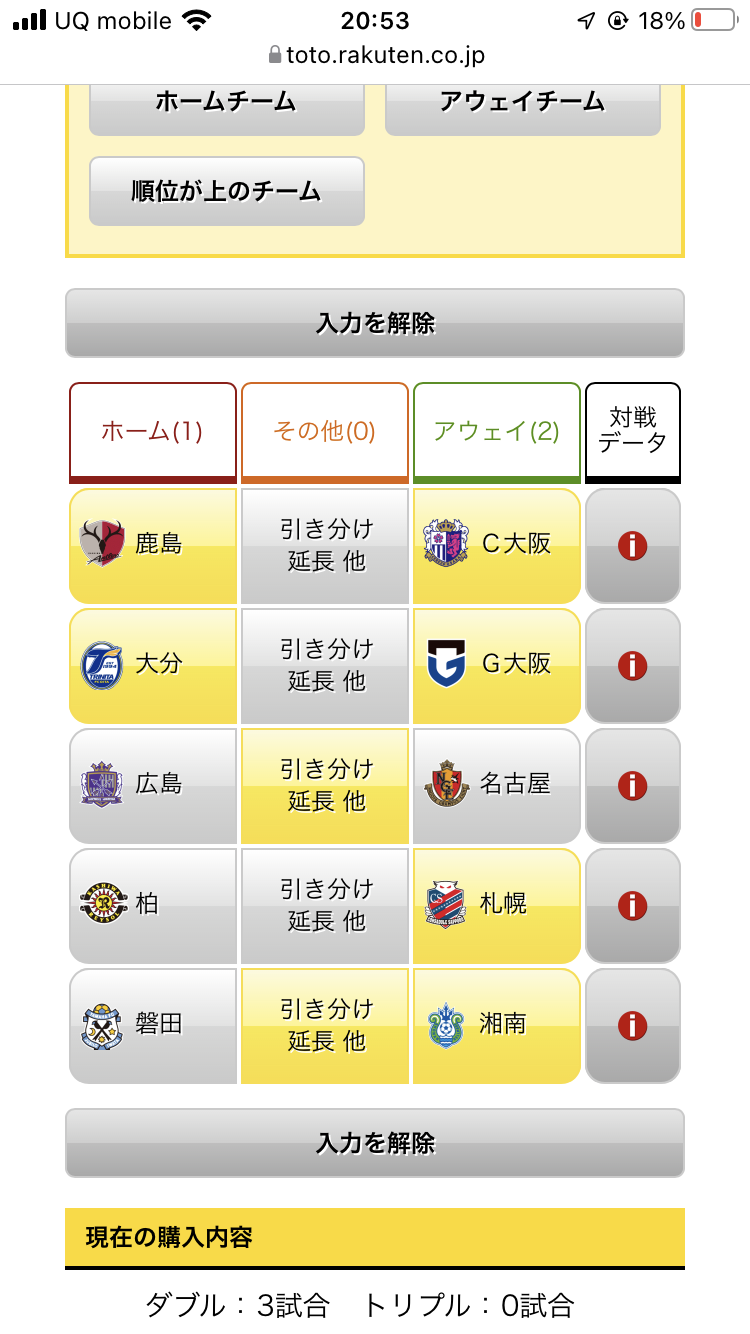This screenshot has width=750, height=1334.
Task: Open match data info for 鹿島 vs C大阪
Action: pos(633,546)
